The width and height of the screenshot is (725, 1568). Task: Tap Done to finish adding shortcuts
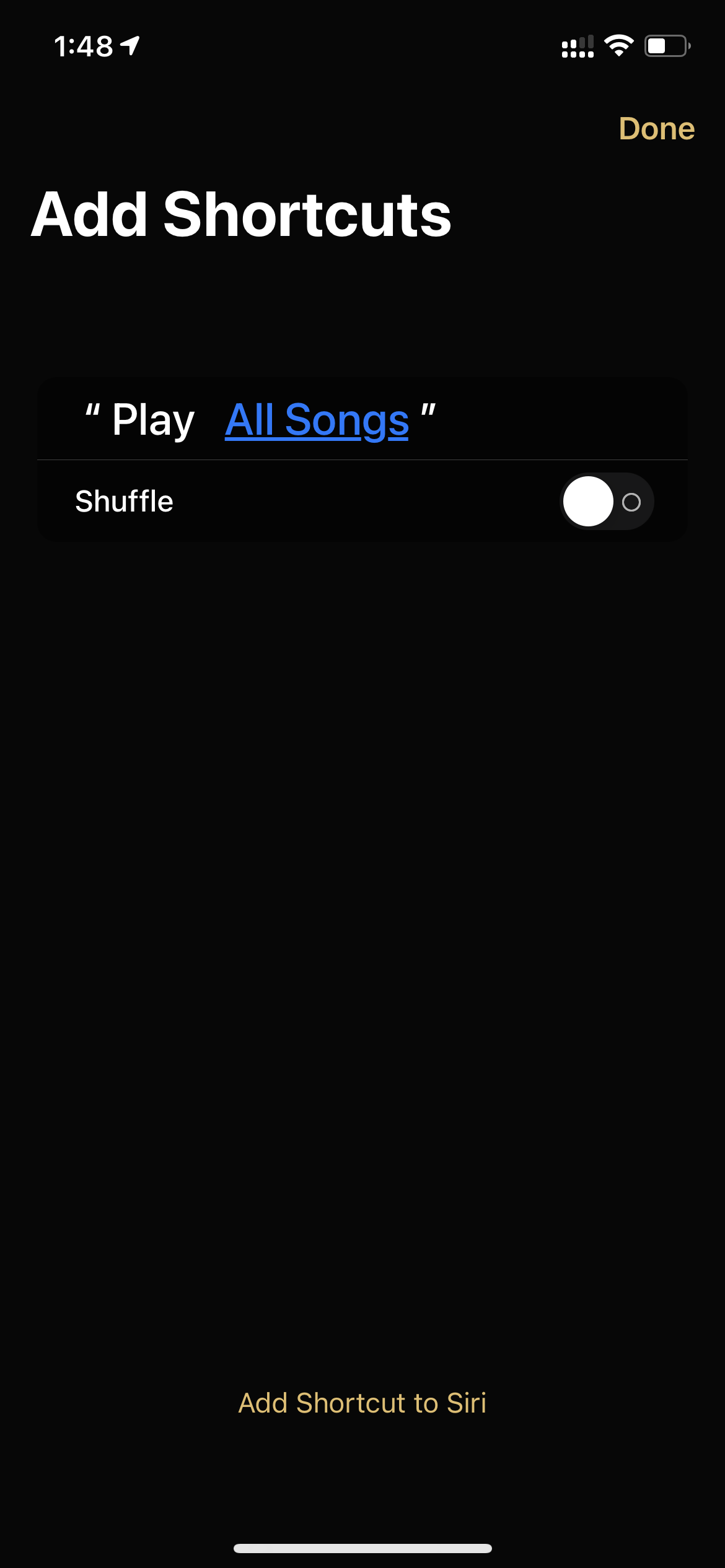click(x=657, y=129)
